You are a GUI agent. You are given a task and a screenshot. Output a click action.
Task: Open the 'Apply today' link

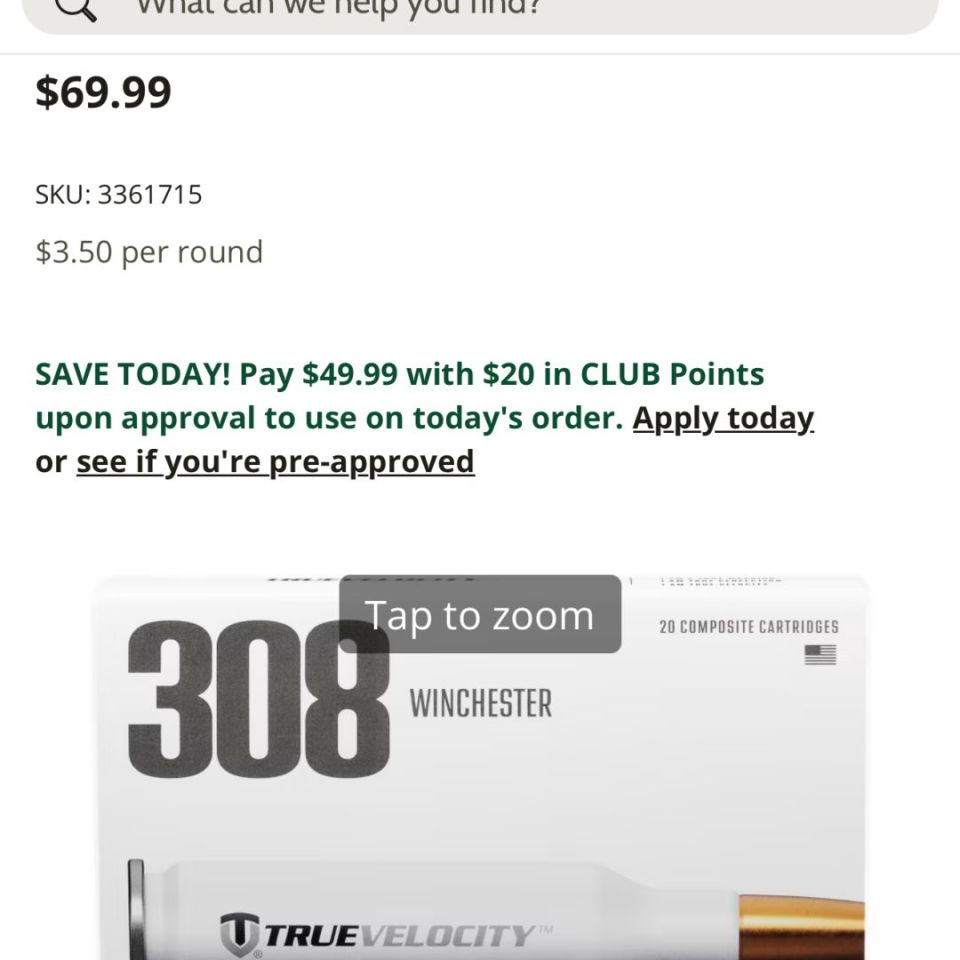[x=723, y=418]
